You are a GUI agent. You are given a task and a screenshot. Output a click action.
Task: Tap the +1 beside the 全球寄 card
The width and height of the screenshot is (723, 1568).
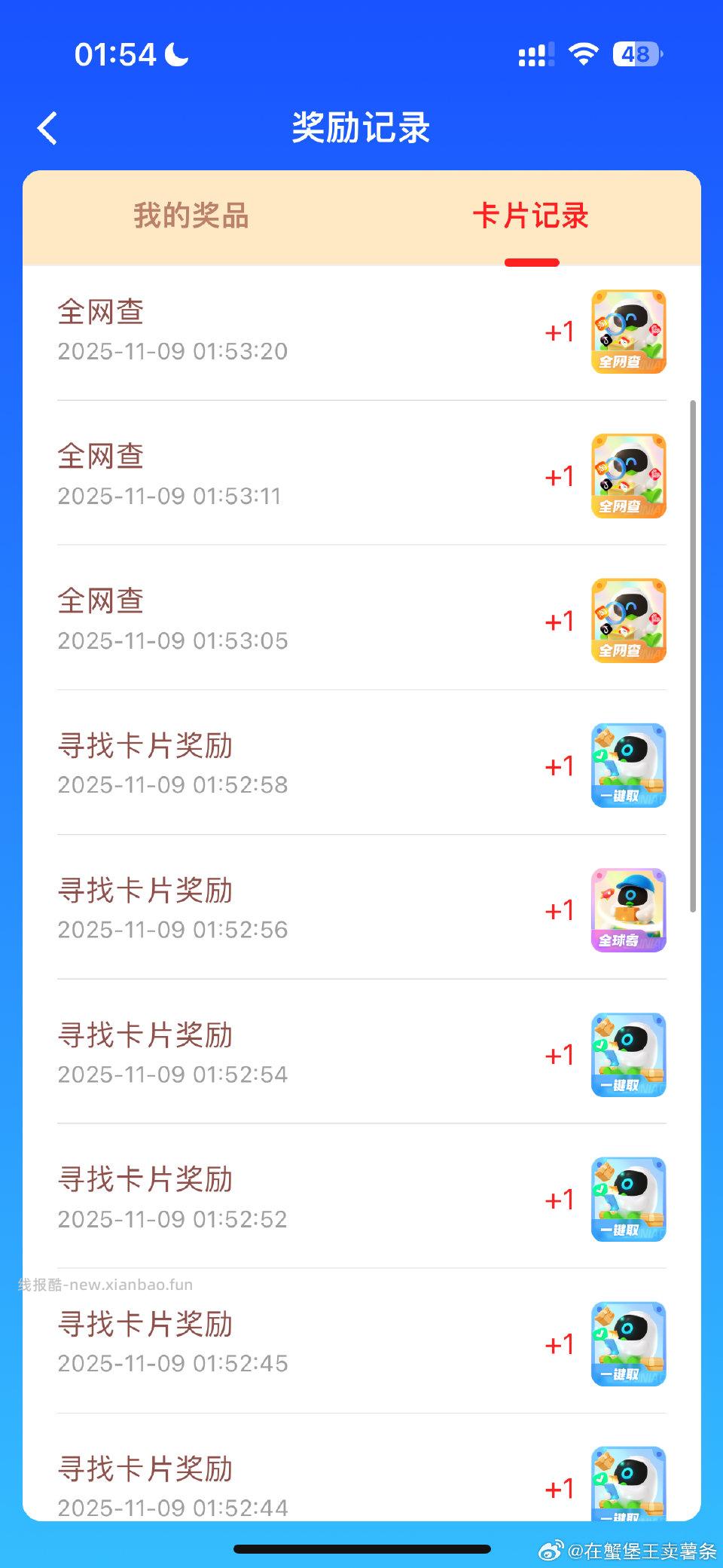[x=559, y=911]
